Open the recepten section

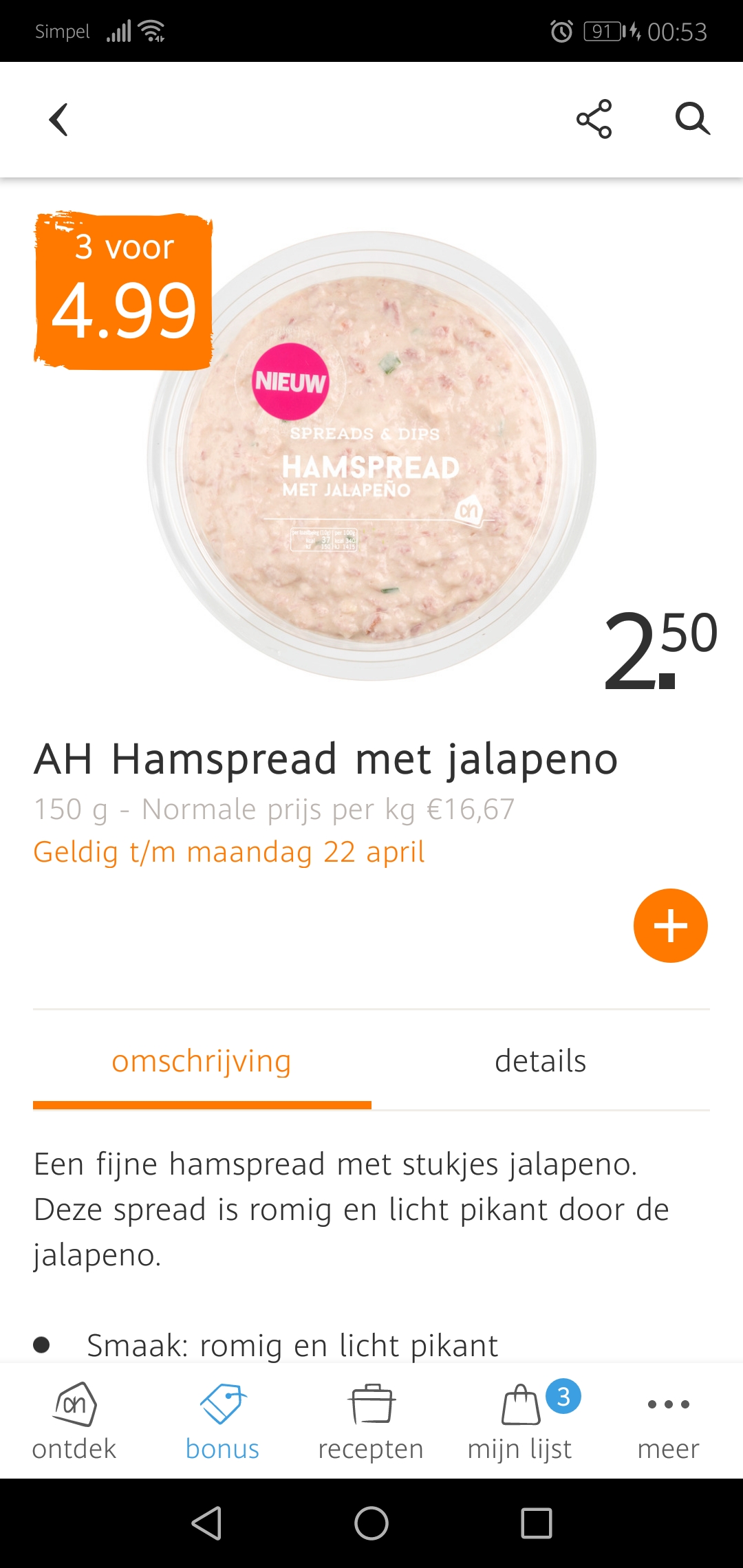coord(371,1422)
